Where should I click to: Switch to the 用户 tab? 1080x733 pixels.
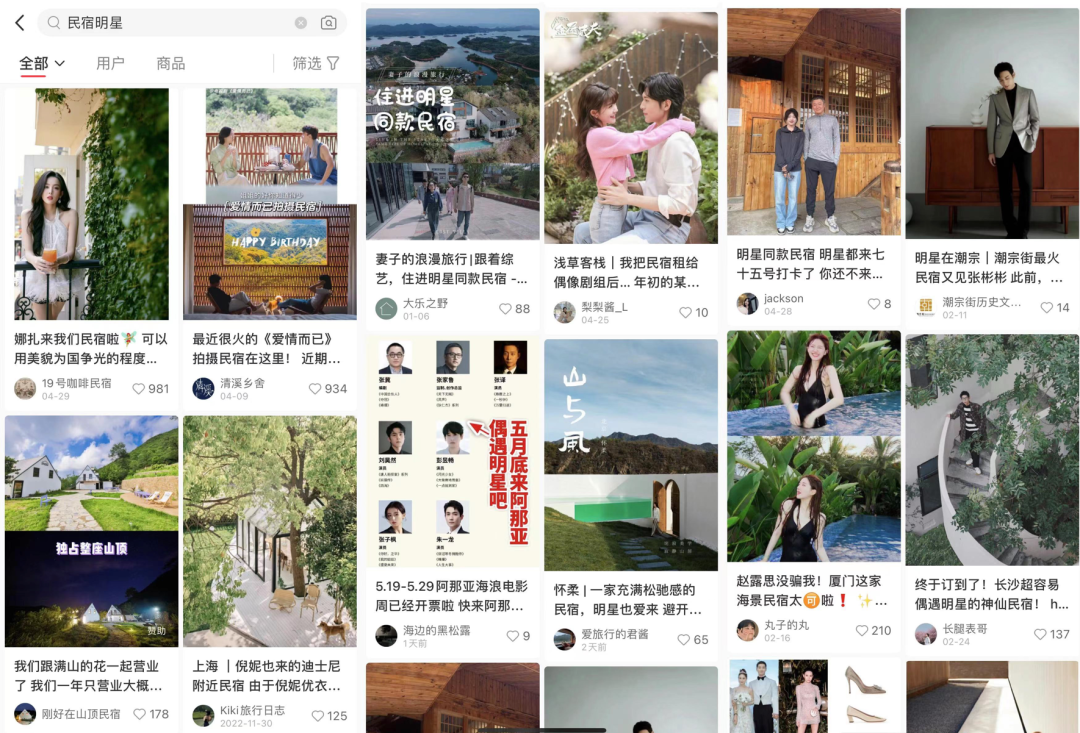click(x=110, y=63)
